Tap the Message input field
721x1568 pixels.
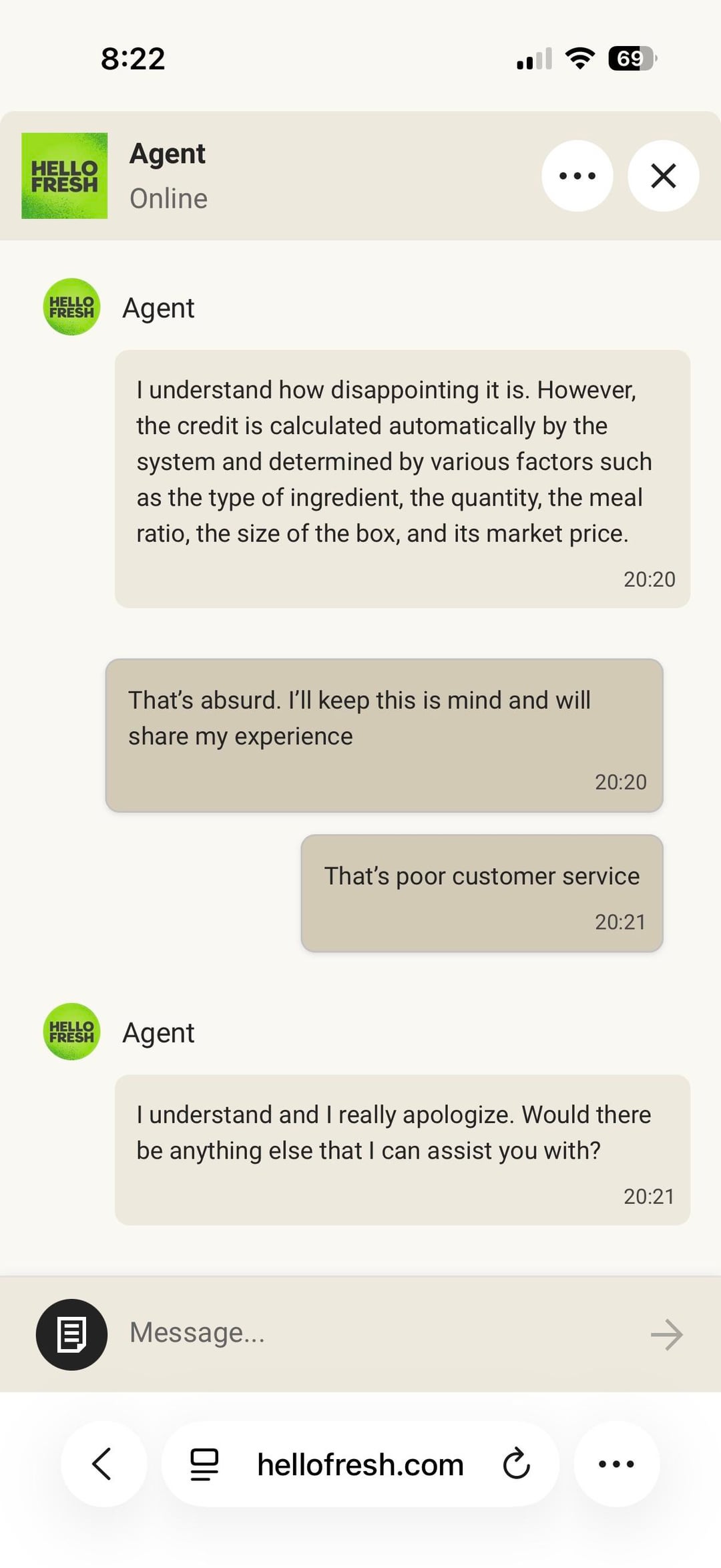click(x=374, y=1333)
